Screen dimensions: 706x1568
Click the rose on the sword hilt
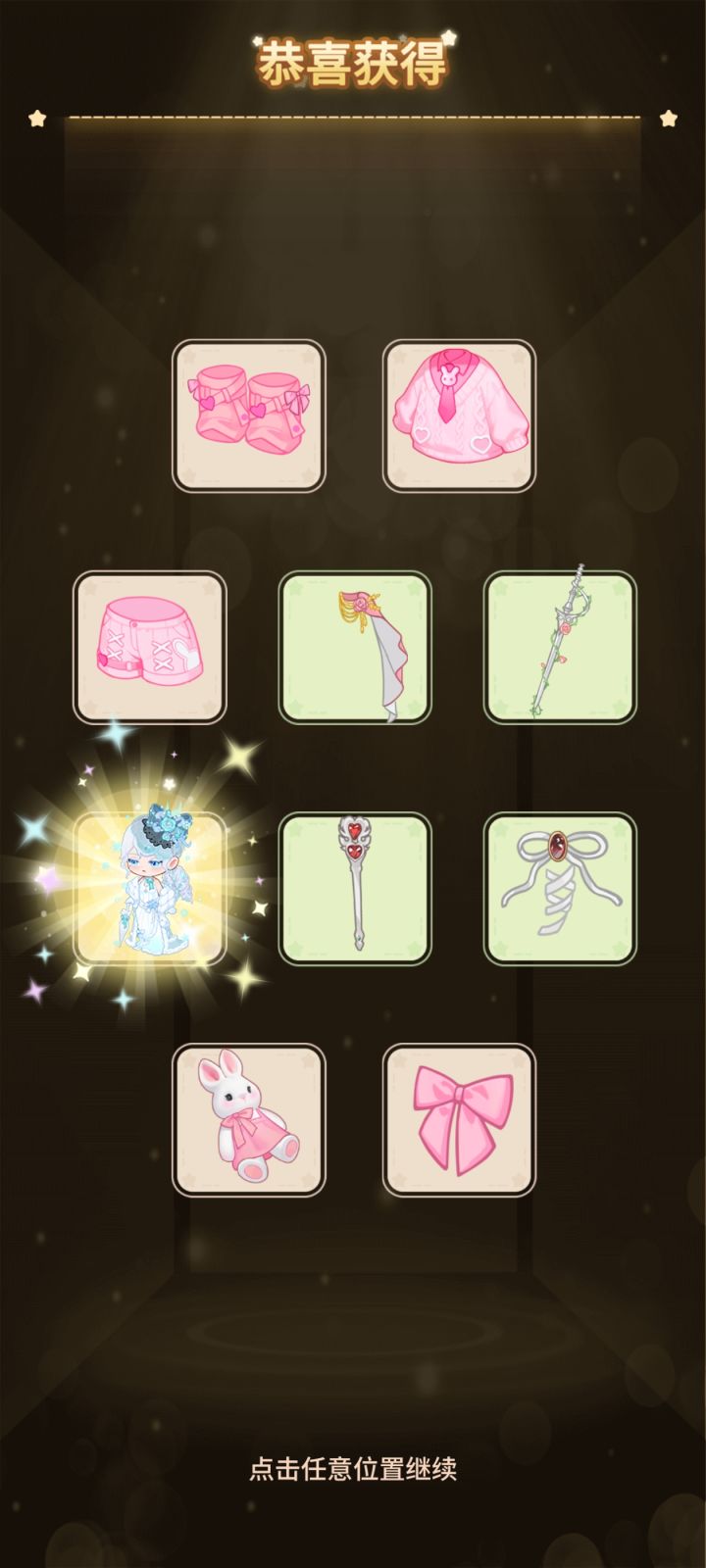point(566,628)
